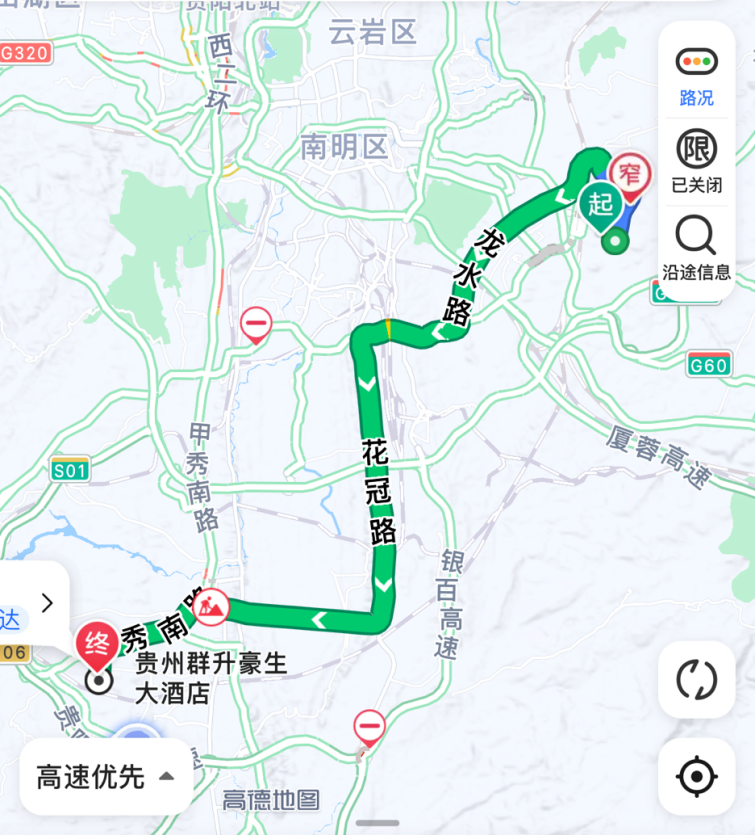Open the 高速优先 route preference dropdown
Viewport: 755px width, 836px height.
tap(105, 777)
